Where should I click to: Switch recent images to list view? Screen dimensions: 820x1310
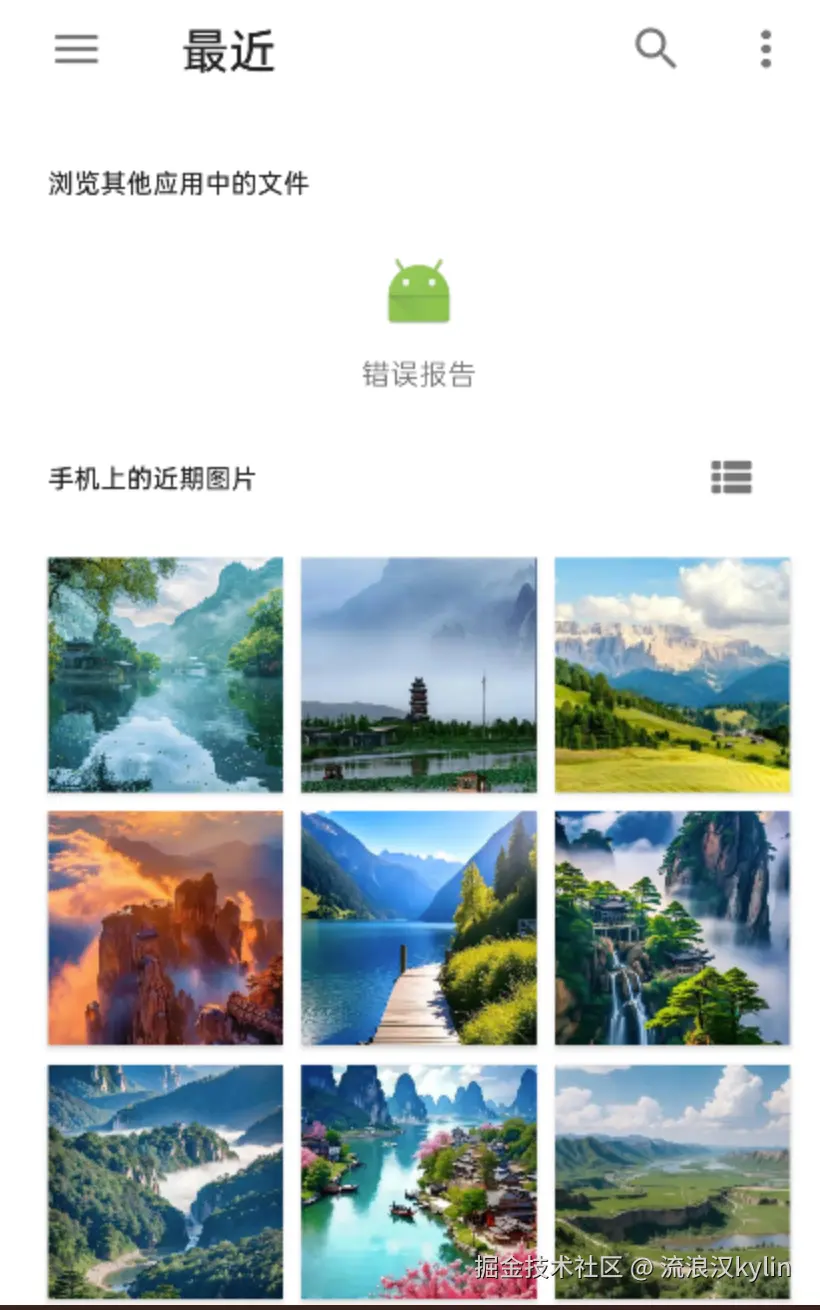click(731, 477)
